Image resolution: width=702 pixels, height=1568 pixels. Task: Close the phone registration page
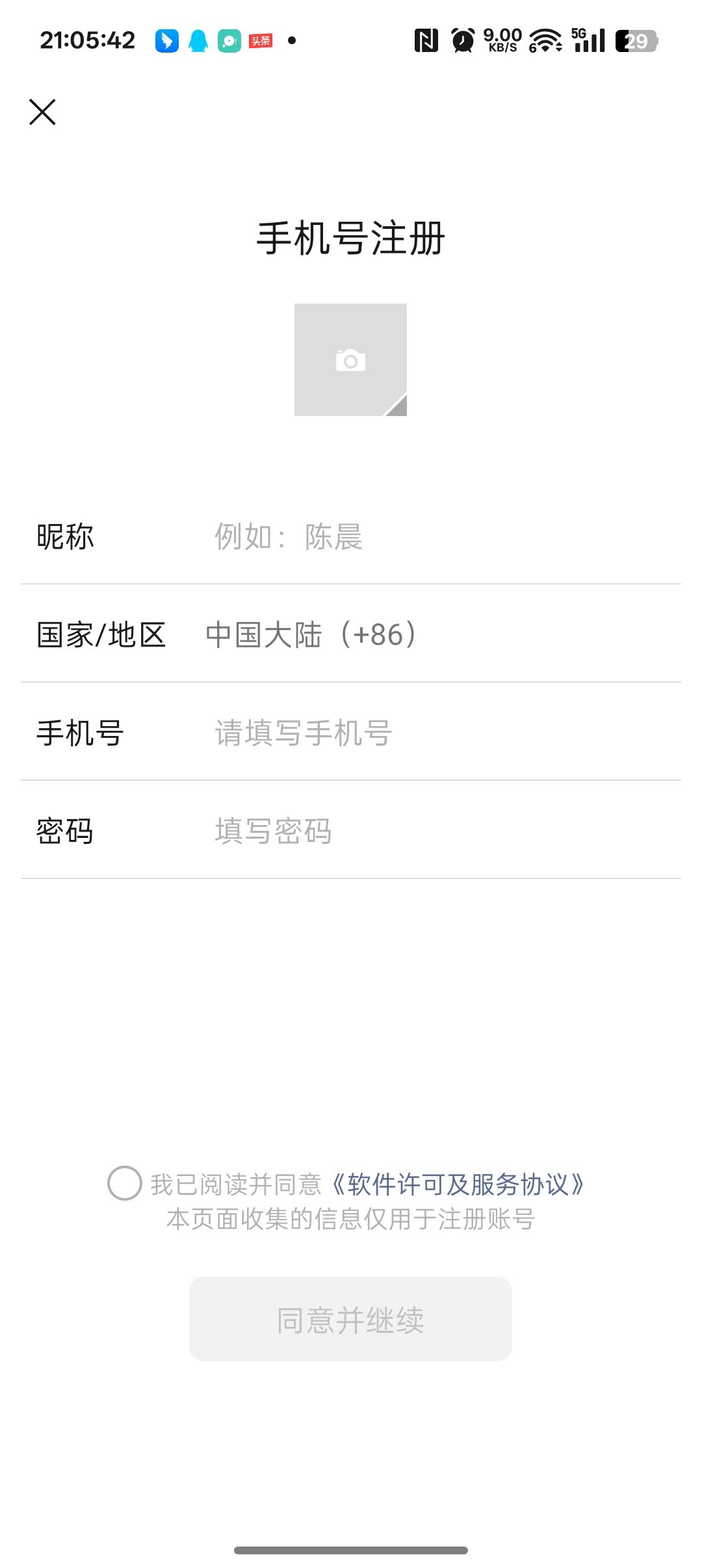[x=43, y=112]
